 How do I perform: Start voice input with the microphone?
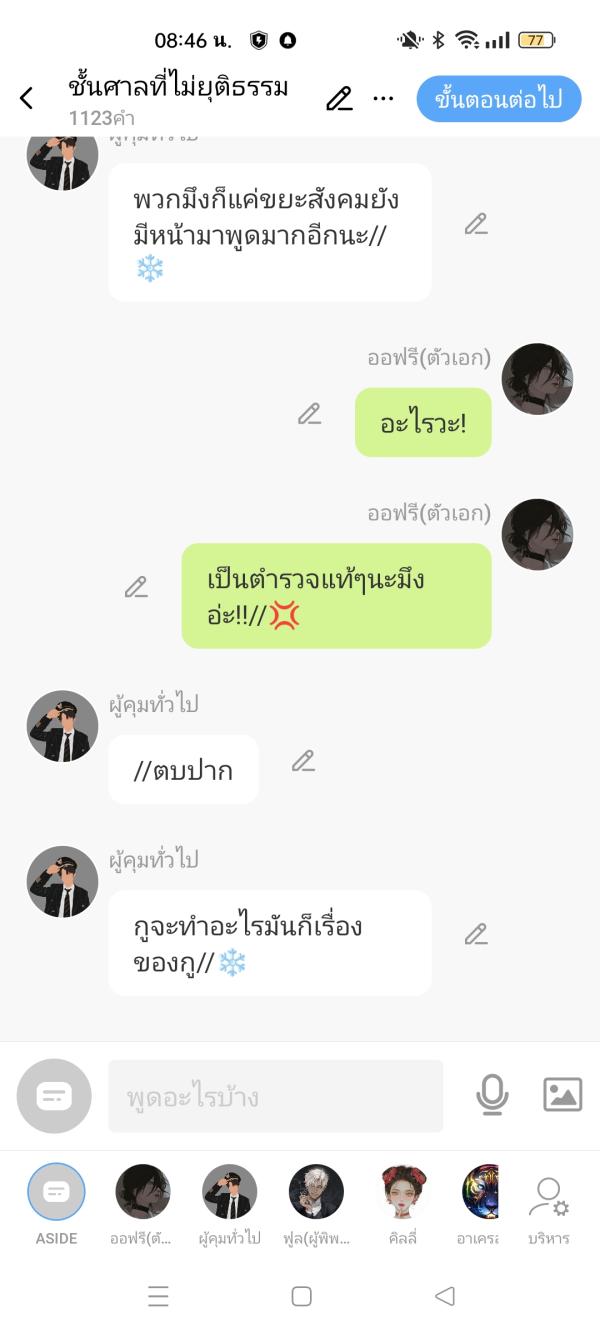492,1096
